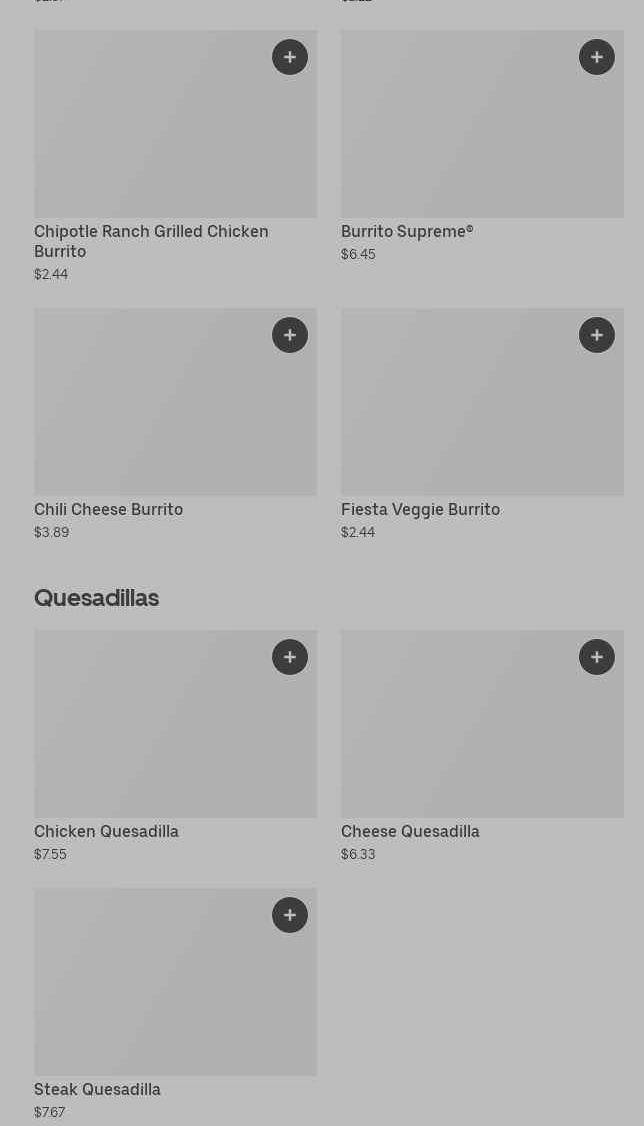Viewport: 644px width, 1126px height.
Task: Add Cheese Quesadilla to cart
Action: click(597, 657)
